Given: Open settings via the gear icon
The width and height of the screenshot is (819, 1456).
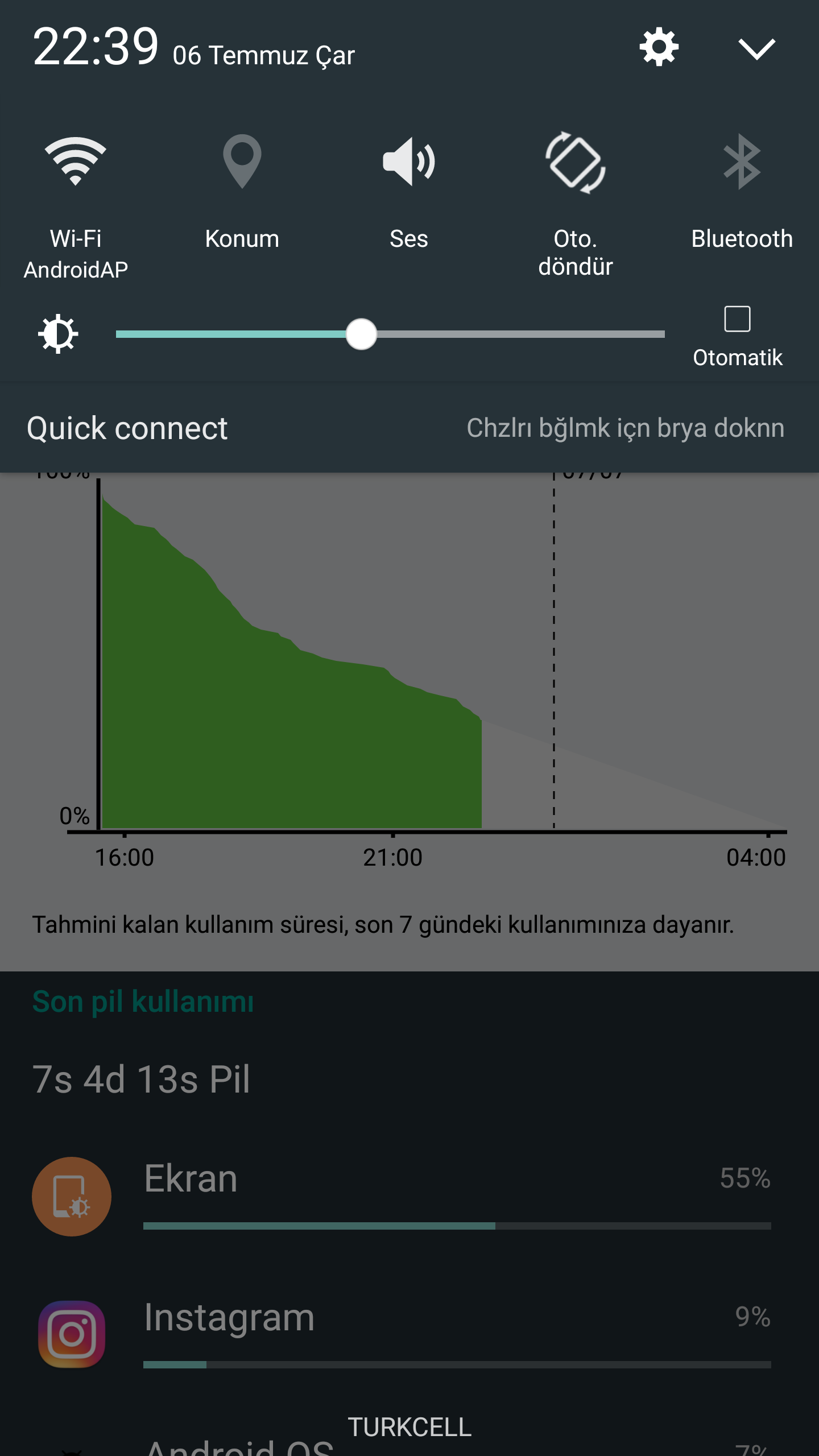Looking at the screenshot, I should point(659,47).
